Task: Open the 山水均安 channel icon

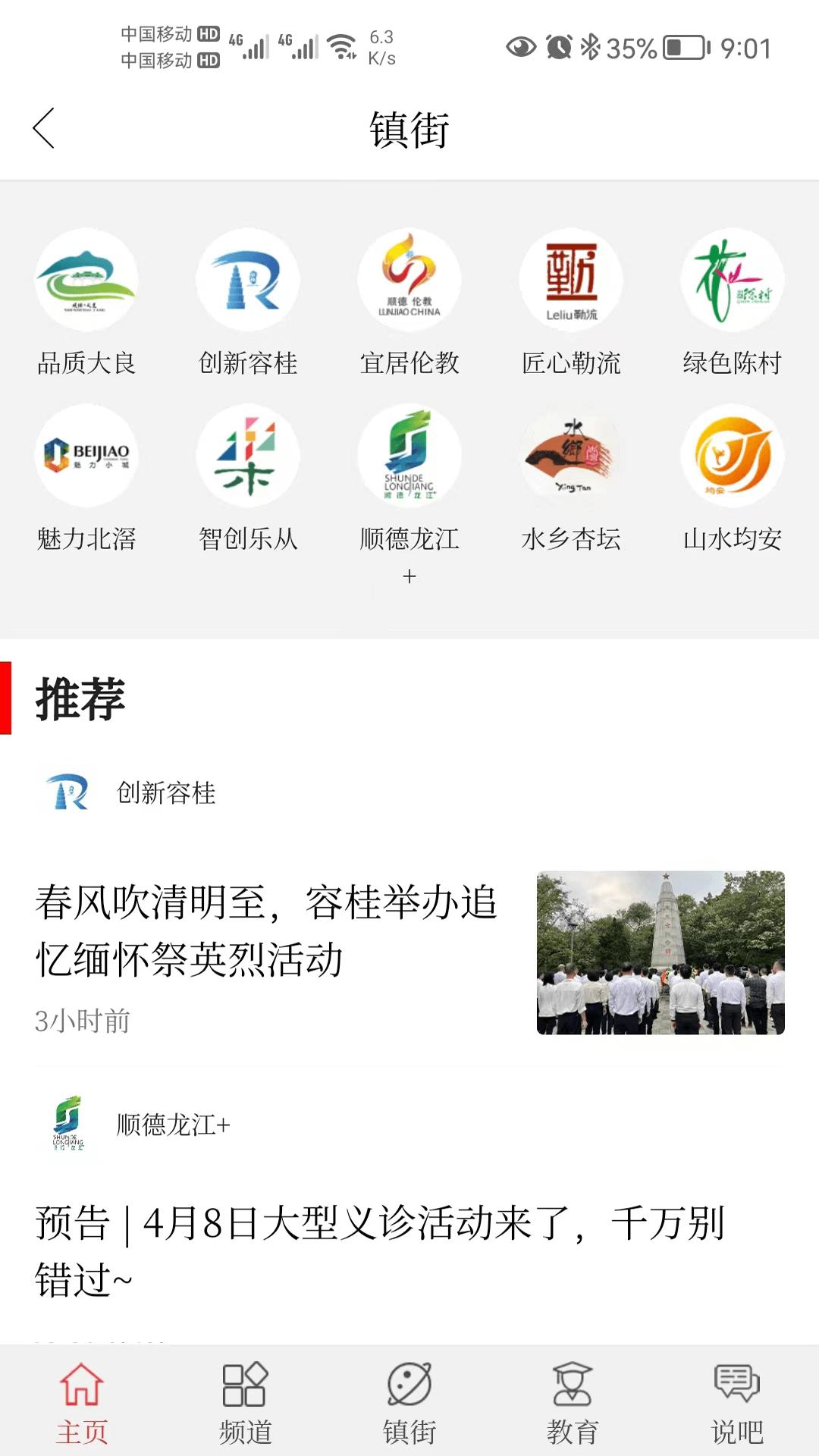Action: point(733,456)
